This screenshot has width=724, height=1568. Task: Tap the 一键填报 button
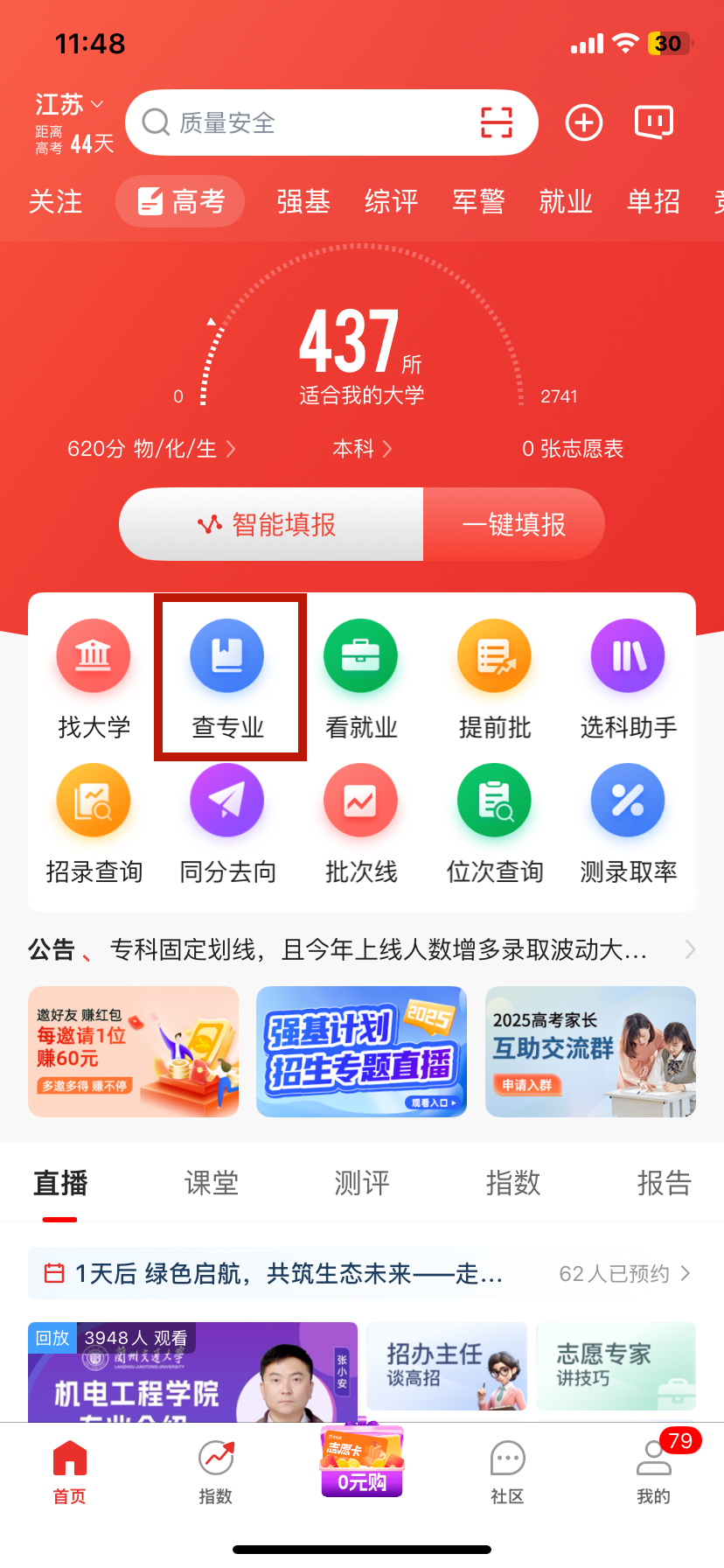514,524
